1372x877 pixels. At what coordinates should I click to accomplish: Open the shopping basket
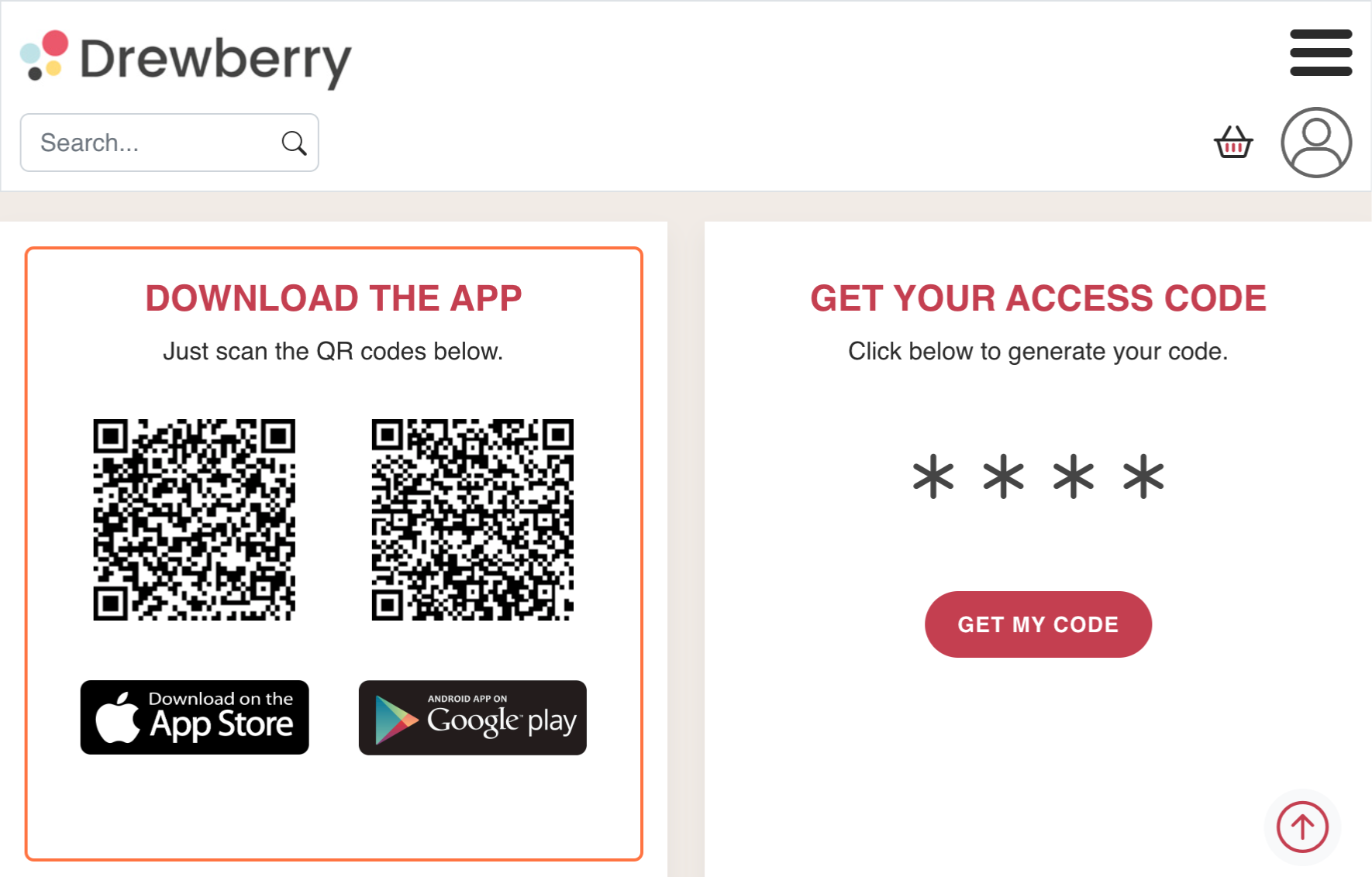click(x=1232, y=143)
